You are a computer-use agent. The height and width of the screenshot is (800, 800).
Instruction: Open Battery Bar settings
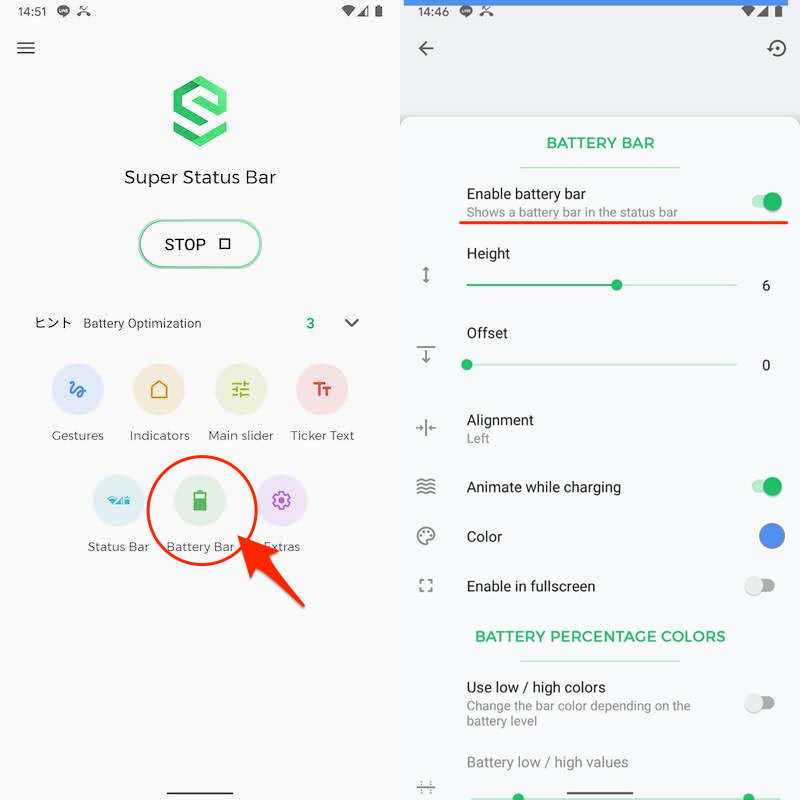click(200, 501)
